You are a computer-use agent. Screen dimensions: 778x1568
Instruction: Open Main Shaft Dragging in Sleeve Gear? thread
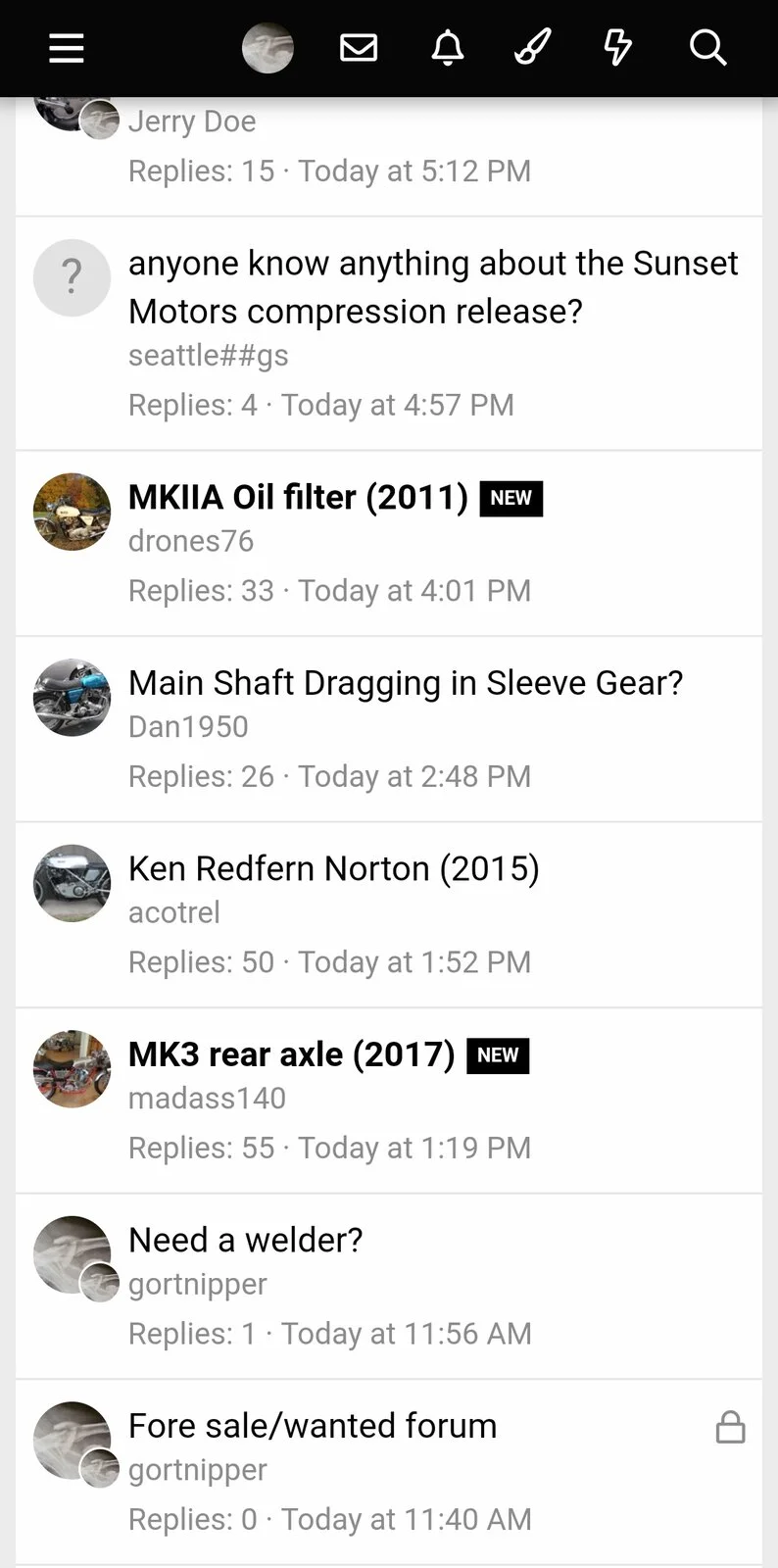pos(406,682)
